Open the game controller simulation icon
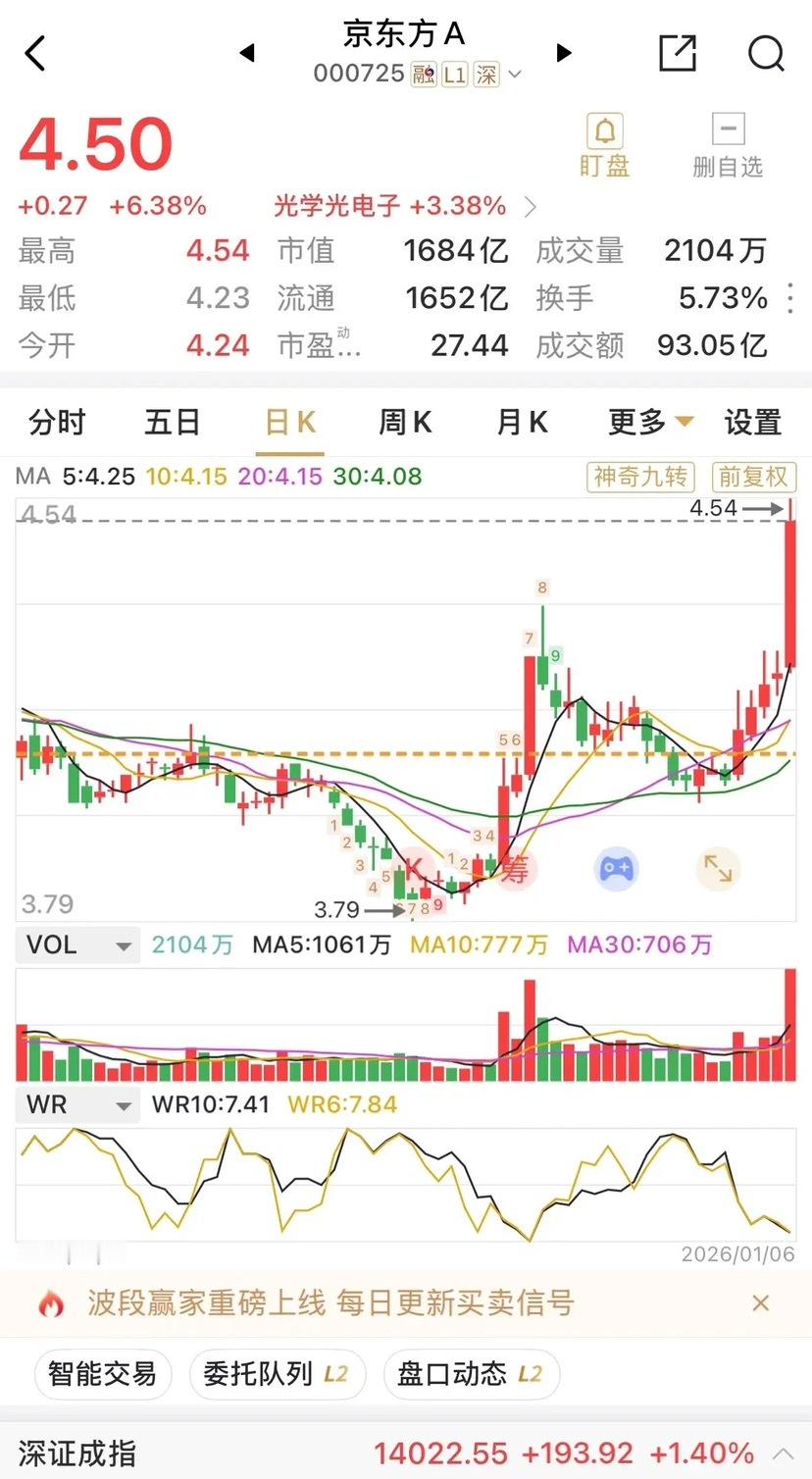The width and height of the screenshot is (812, 1479). click(617, 869)
